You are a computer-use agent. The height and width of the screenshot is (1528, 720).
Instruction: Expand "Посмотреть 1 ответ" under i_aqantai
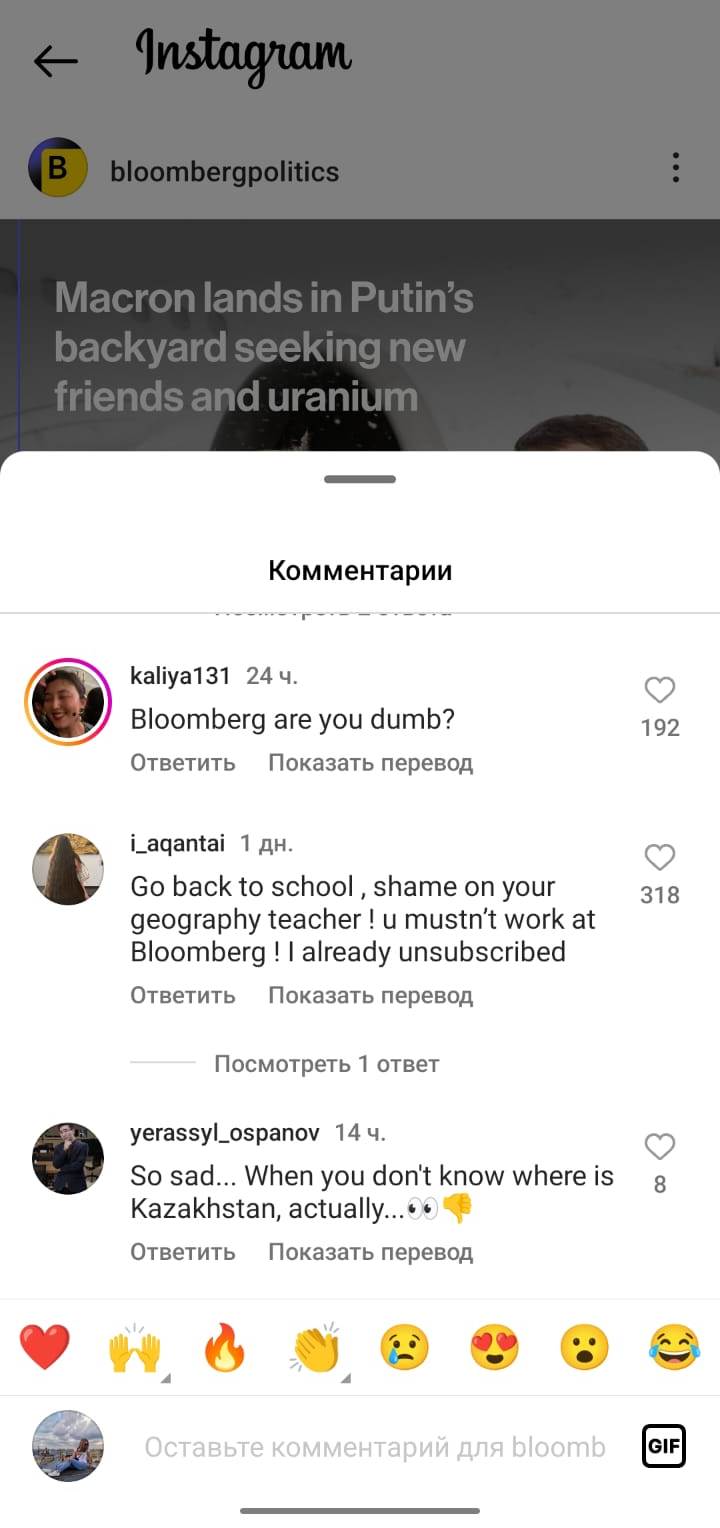pos(326,1064)
